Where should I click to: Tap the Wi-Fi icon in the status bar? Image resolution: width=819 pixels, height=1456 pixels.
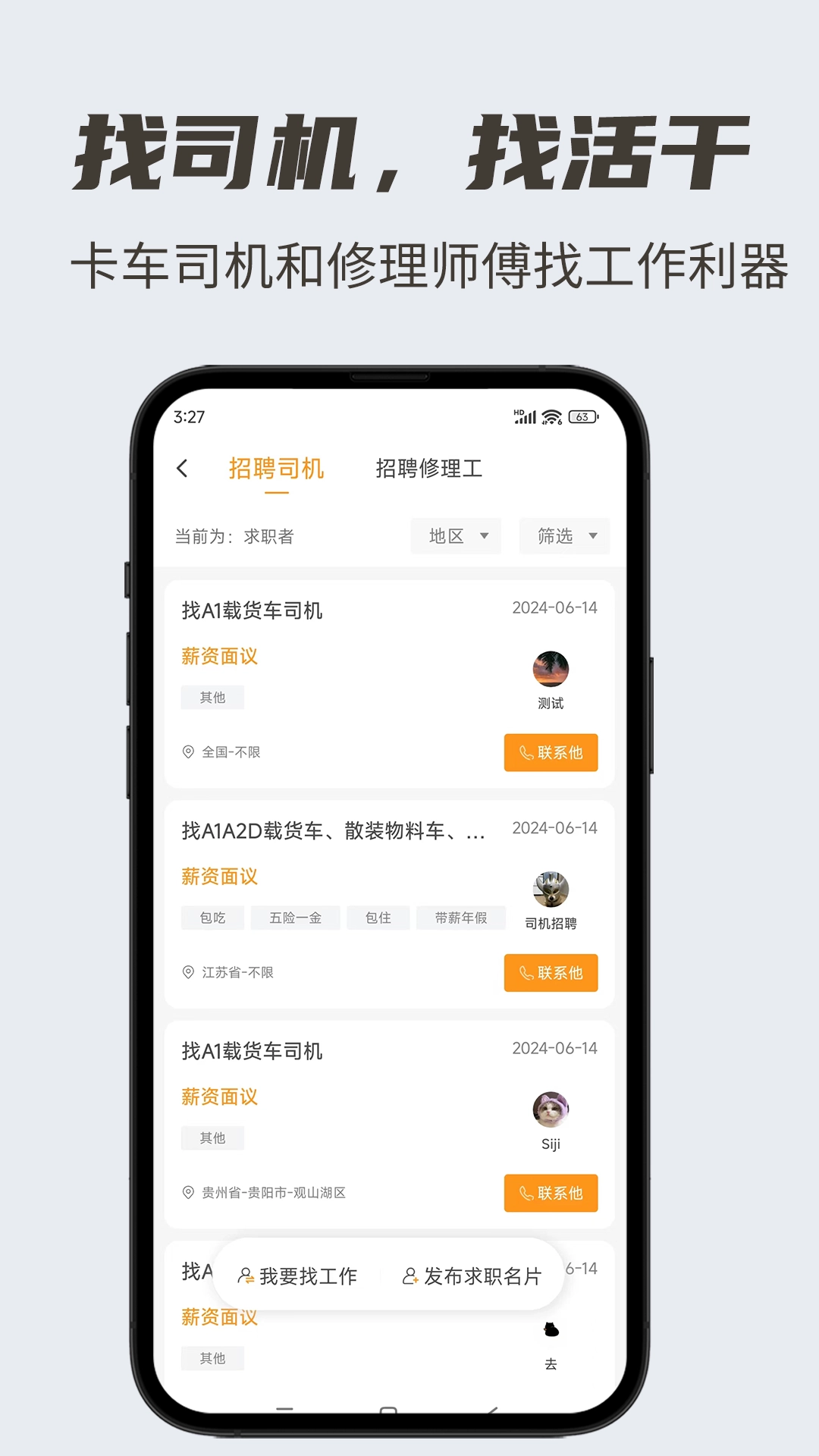[x=553, y=416]
